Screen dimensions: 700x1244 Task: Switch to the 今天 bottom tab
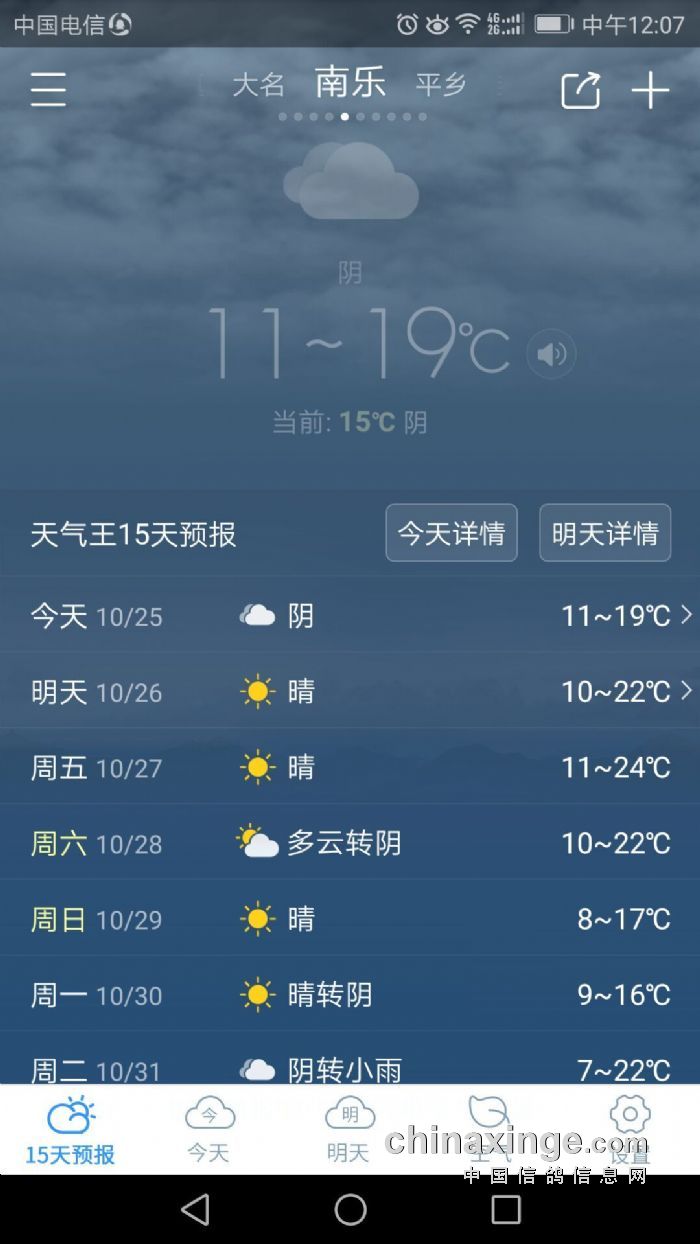[209, 1130]
